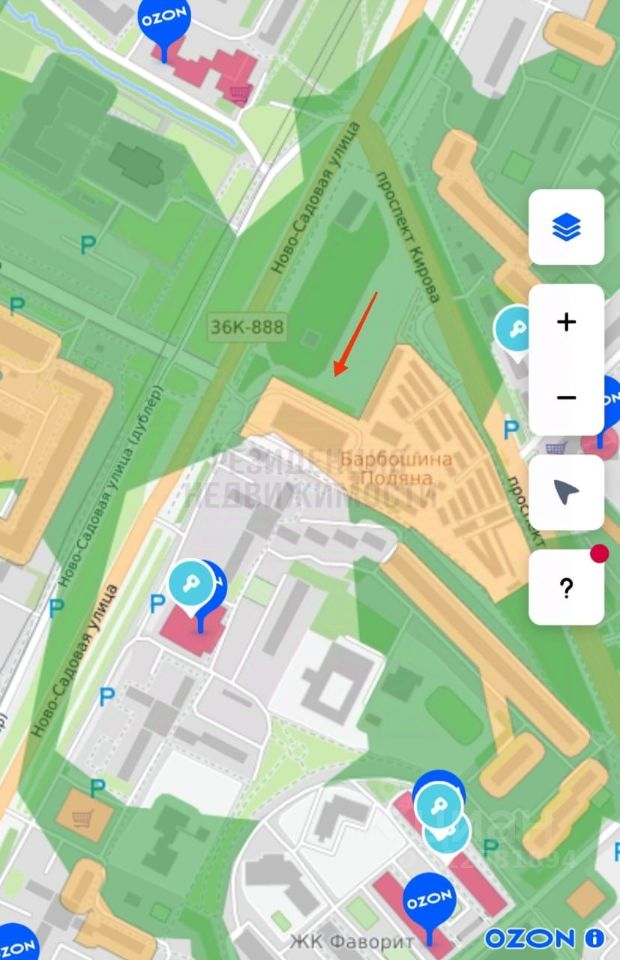The height and width of the screenshot is (960, 620).
Task: Open the map layers selector
Action: tap(566, 228)
